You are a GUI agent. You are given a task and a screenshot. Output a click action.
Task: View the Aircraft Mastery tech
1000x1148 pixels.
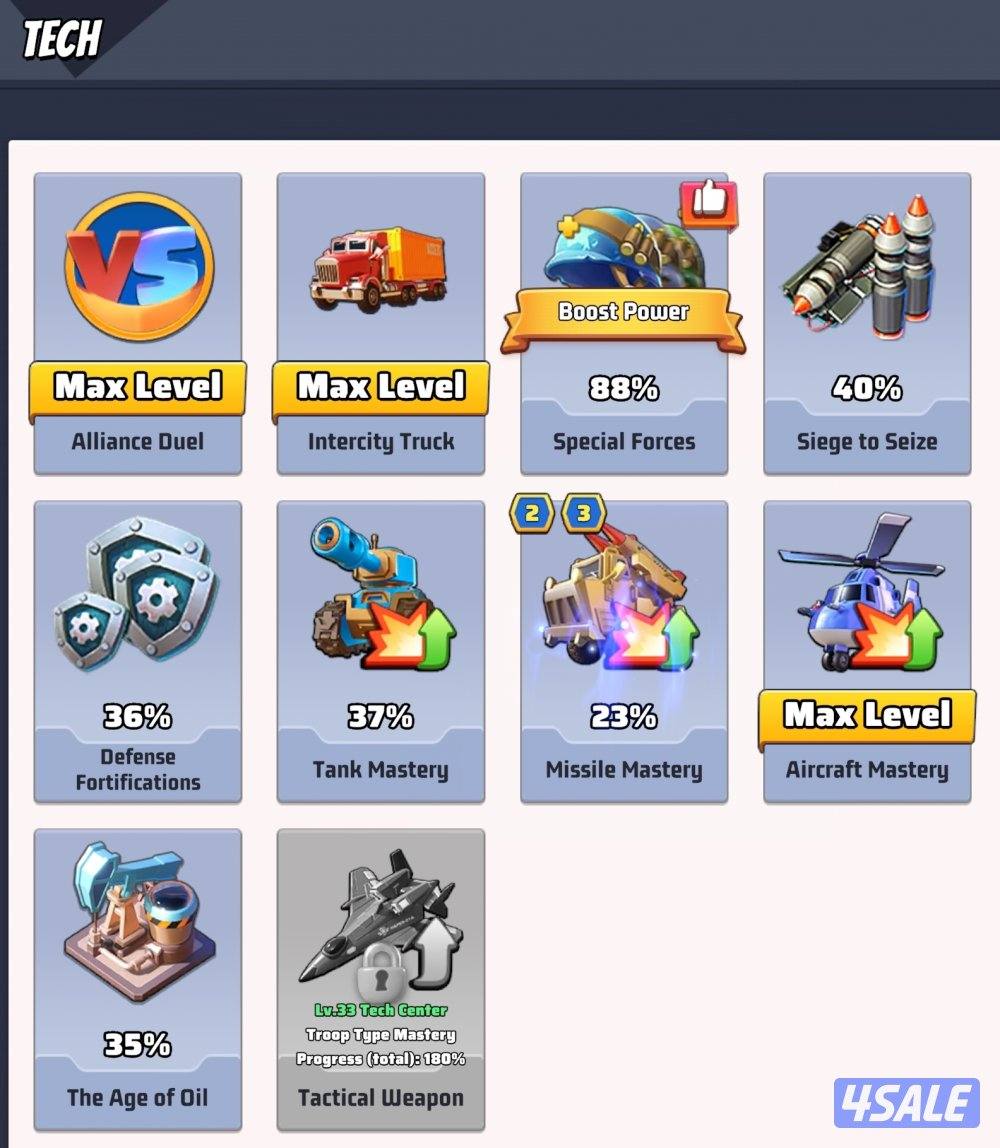[867, 650]
